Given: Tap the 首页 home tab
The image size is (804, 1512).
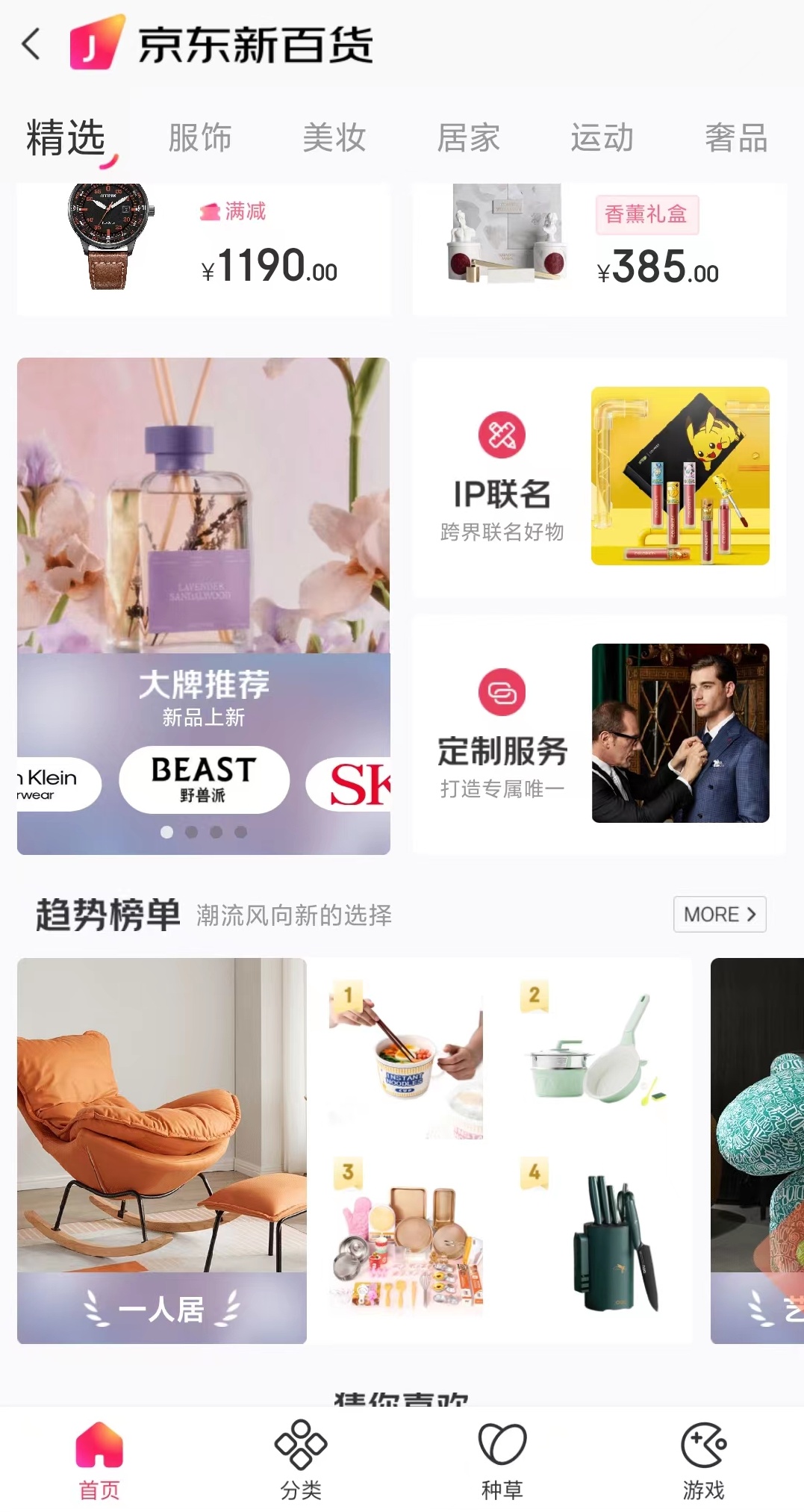Looking at the screenshot, I should (x=99, y=1460).
